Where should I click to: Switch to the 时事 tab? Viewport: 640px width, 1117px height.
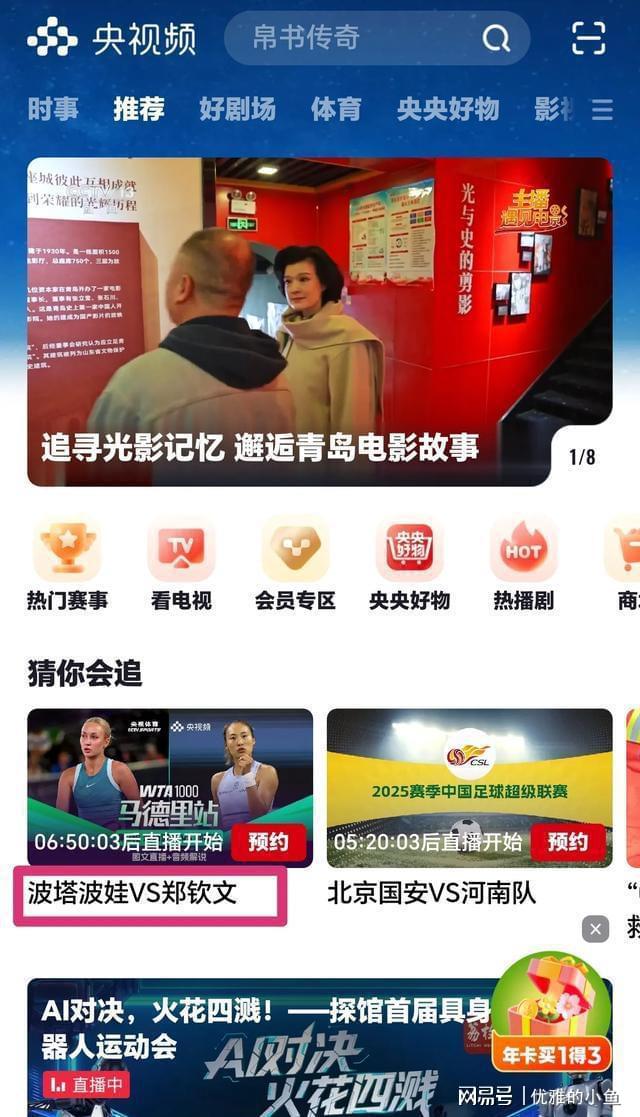tap(53, 109)
